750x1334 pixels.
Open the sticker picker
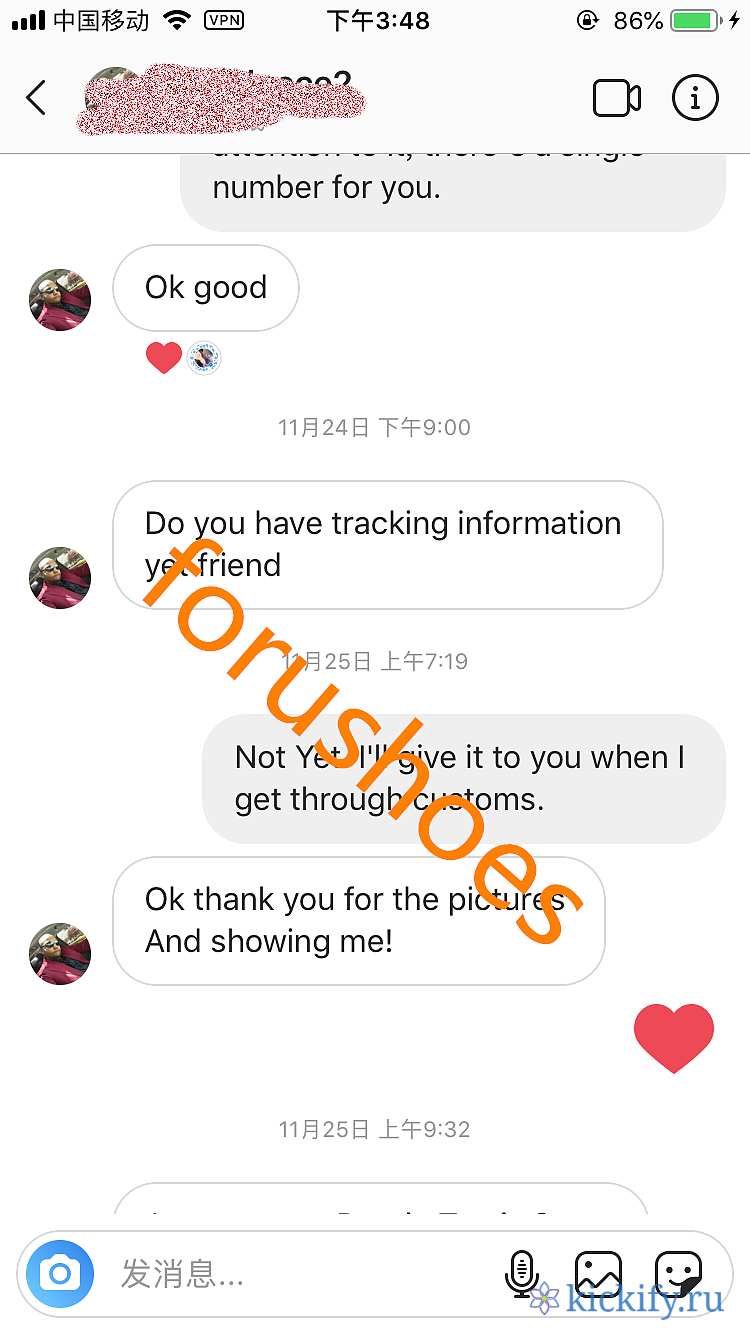676,1273
